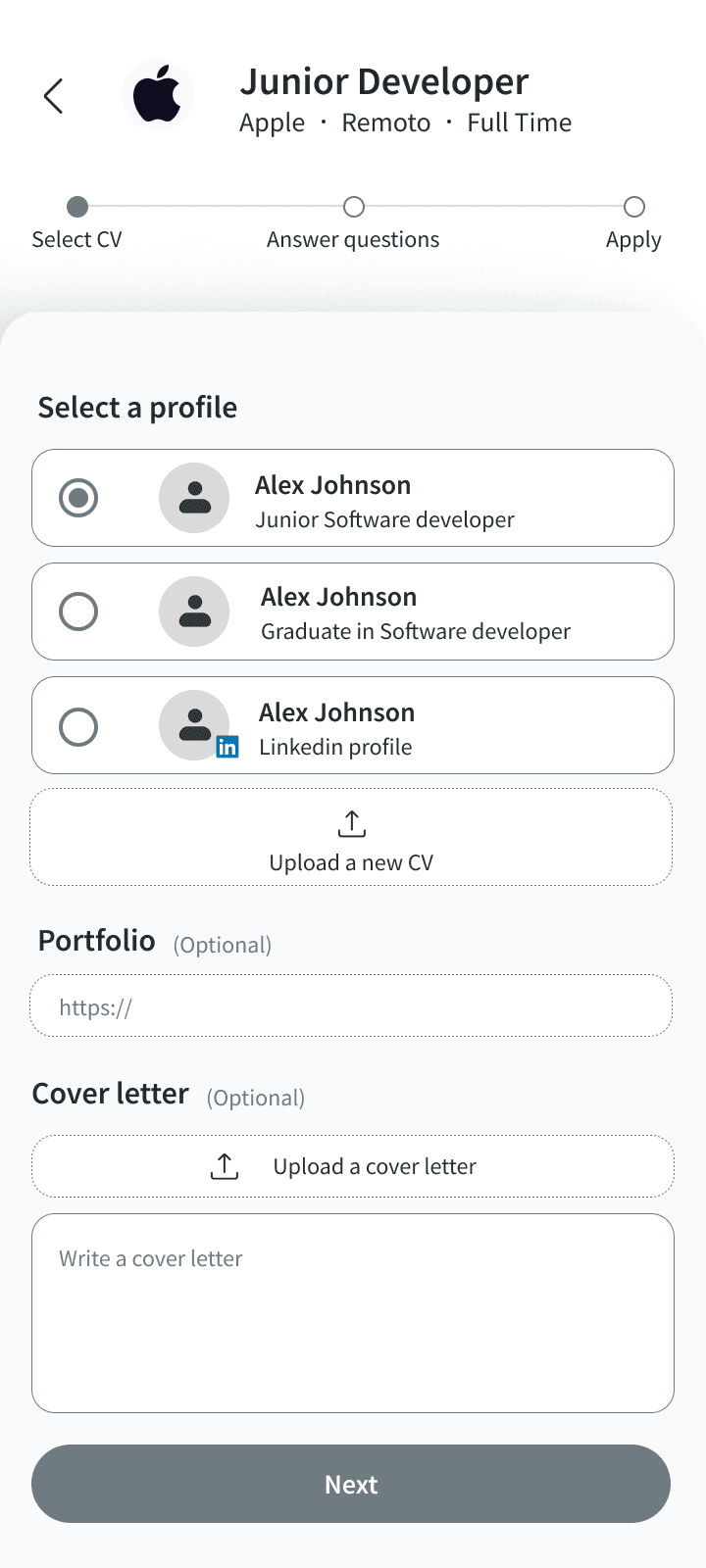Click the filled progress dot for Select CV

[77, 207]
